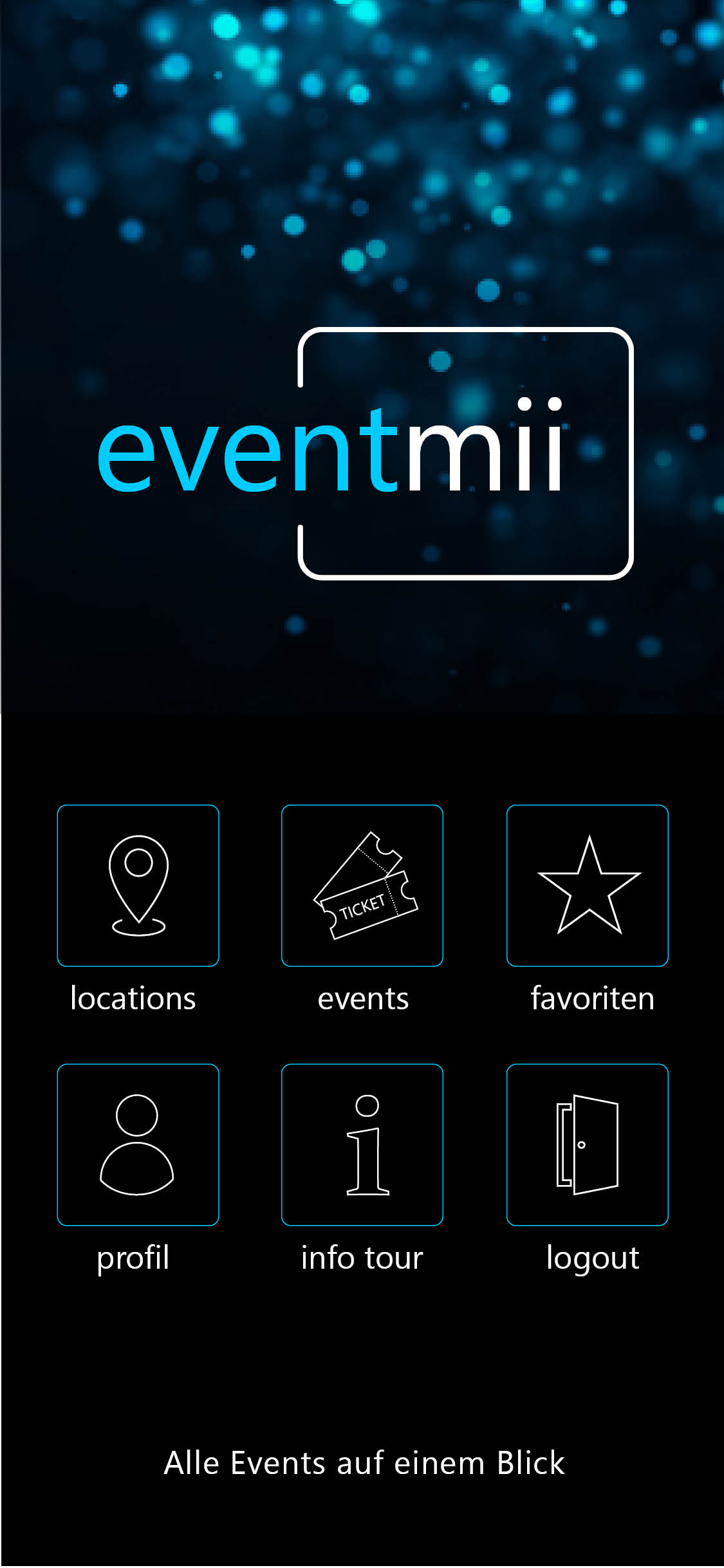Open favoriten star tile
The image size is (724, 1568).
587,885
